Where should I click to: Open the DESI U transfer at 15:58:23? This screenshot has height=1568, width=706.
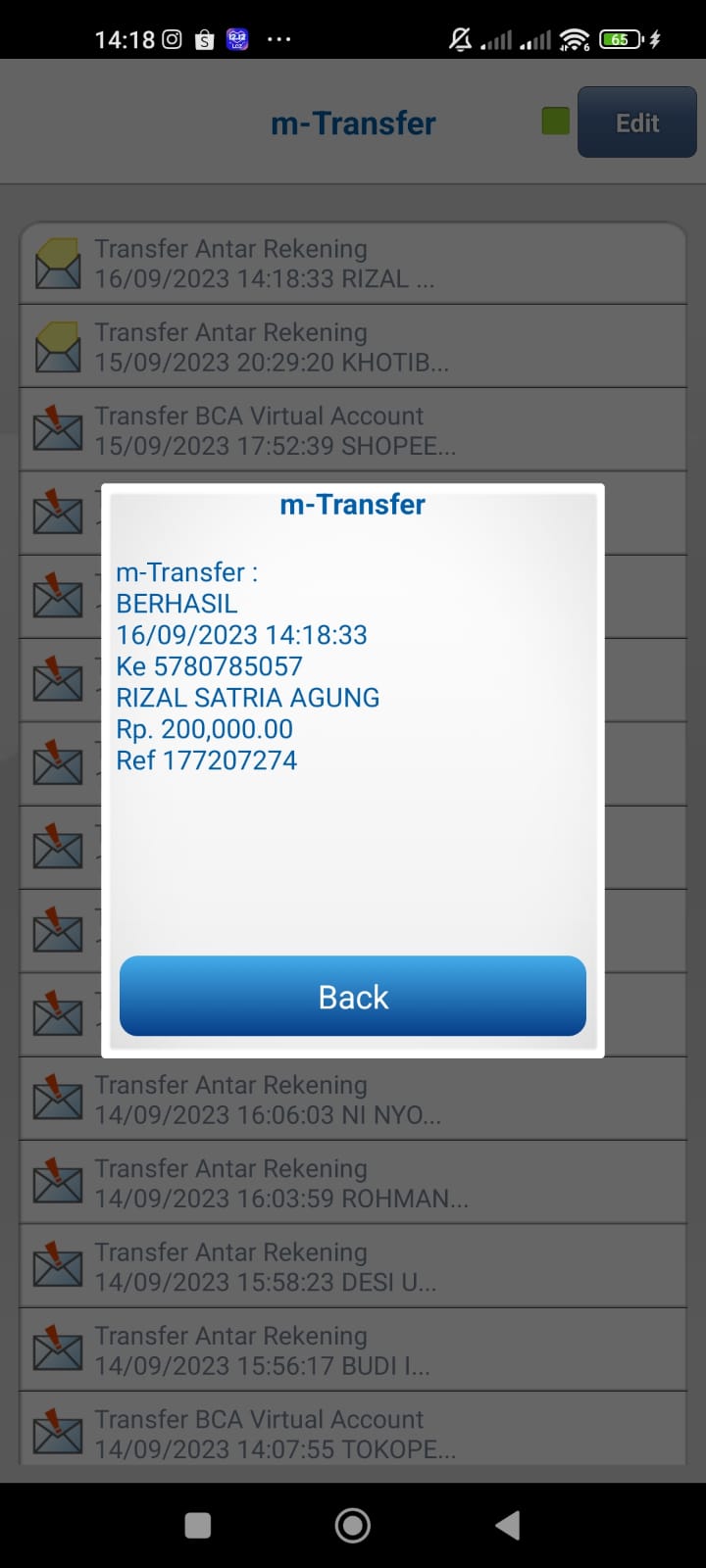click(x=353, y=1266)
